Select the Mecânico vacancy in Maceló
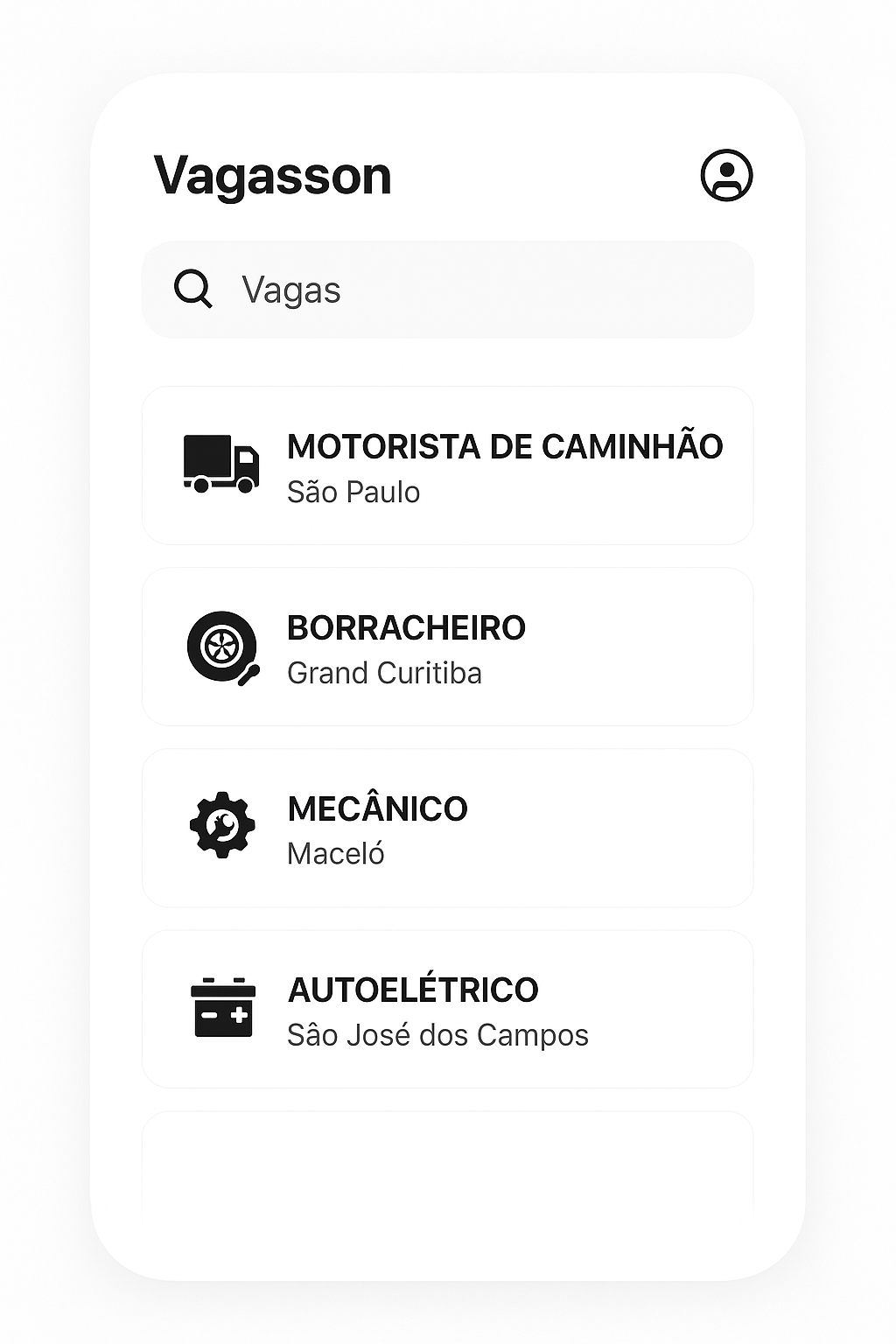Viewport: 896px width, 1344px height. click(x=448, y=827)
